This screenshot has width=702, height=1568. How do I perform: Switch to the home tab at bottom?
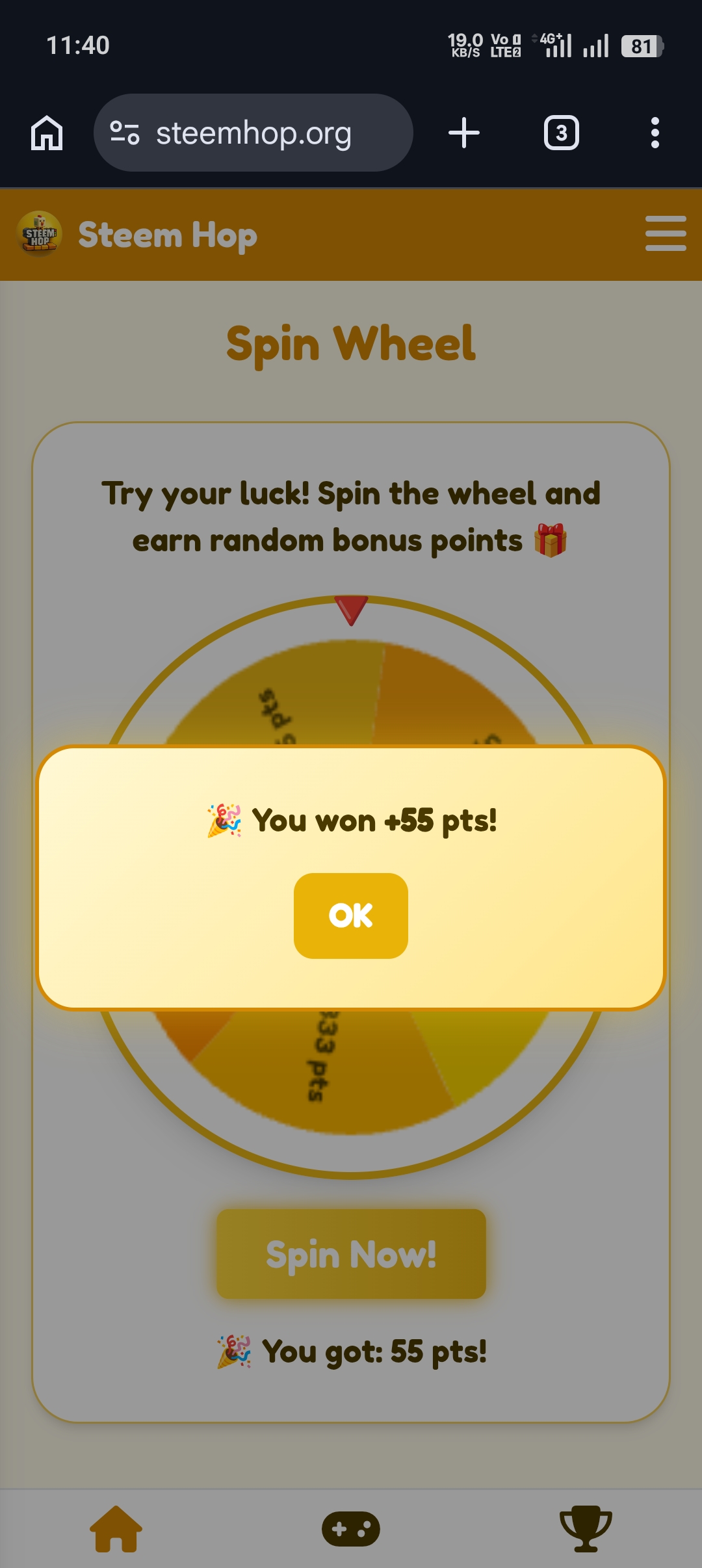click(116, 1529)
